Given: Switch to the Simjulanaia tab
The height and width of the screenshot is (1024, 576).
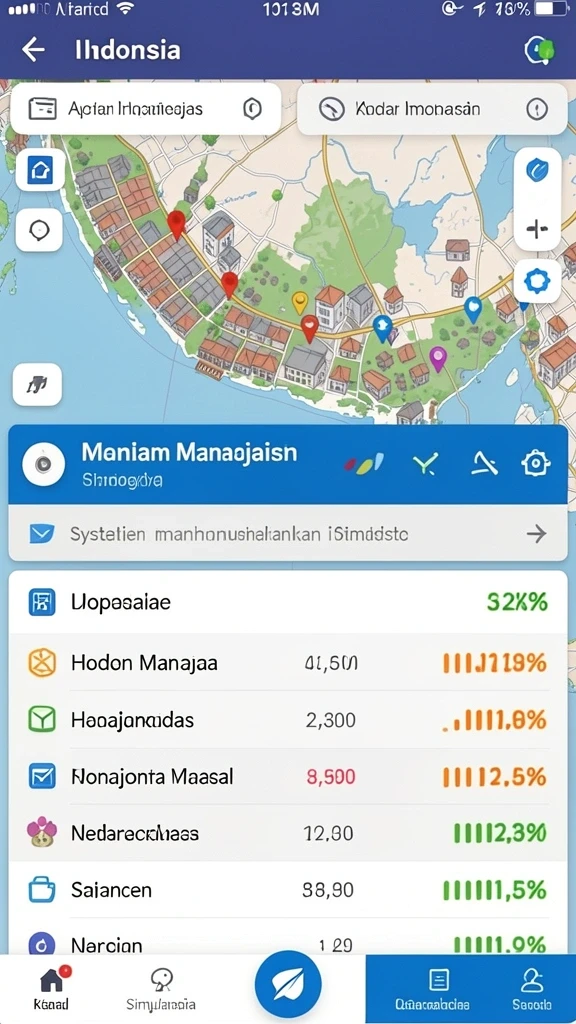Looking at the screenshot, I should (161, 989).
